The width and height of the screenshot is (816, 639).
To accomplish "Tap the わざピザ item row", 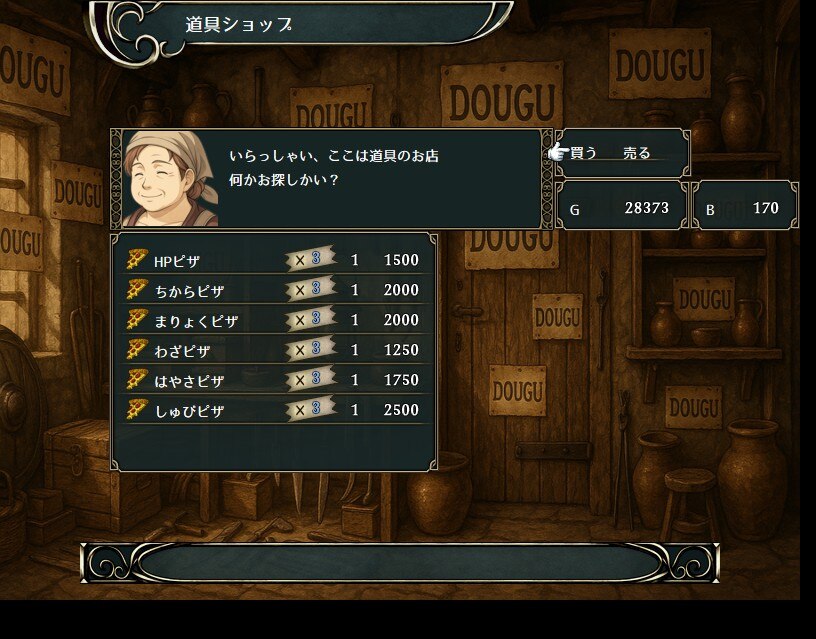I will click(x=274, y=351).
